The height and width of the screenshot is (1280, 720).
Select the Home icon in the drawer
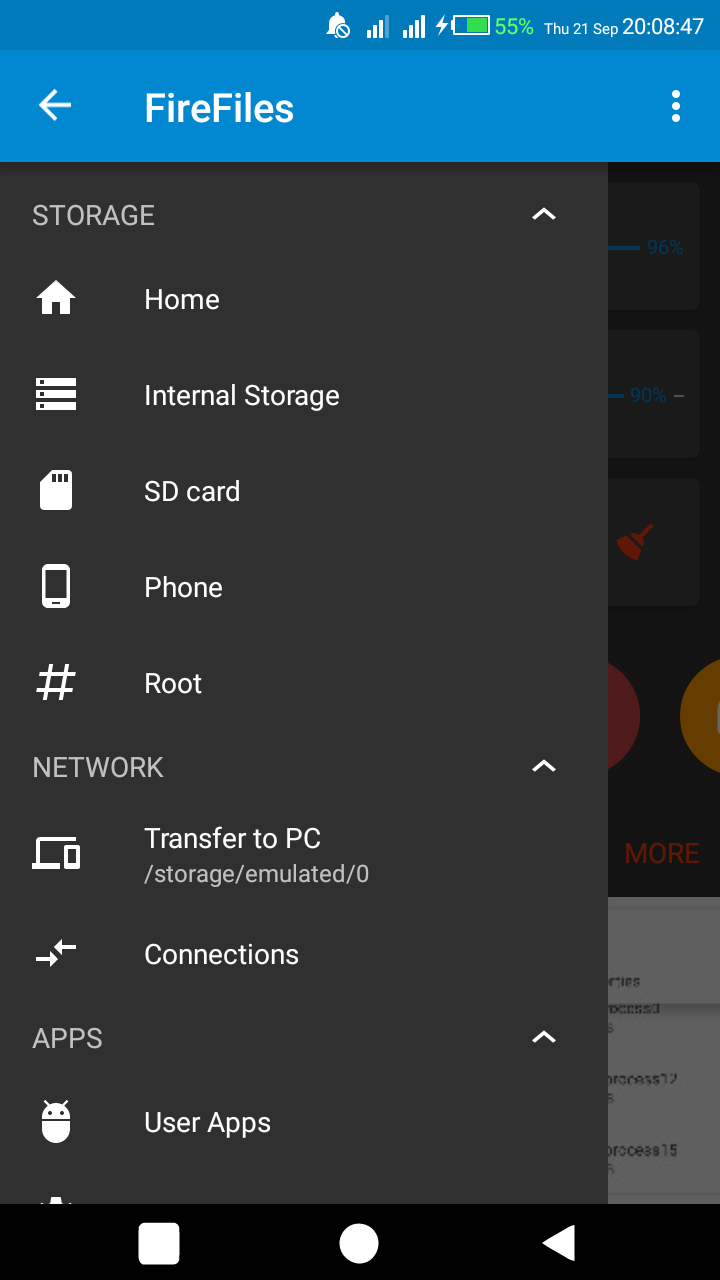pos(55,297)
